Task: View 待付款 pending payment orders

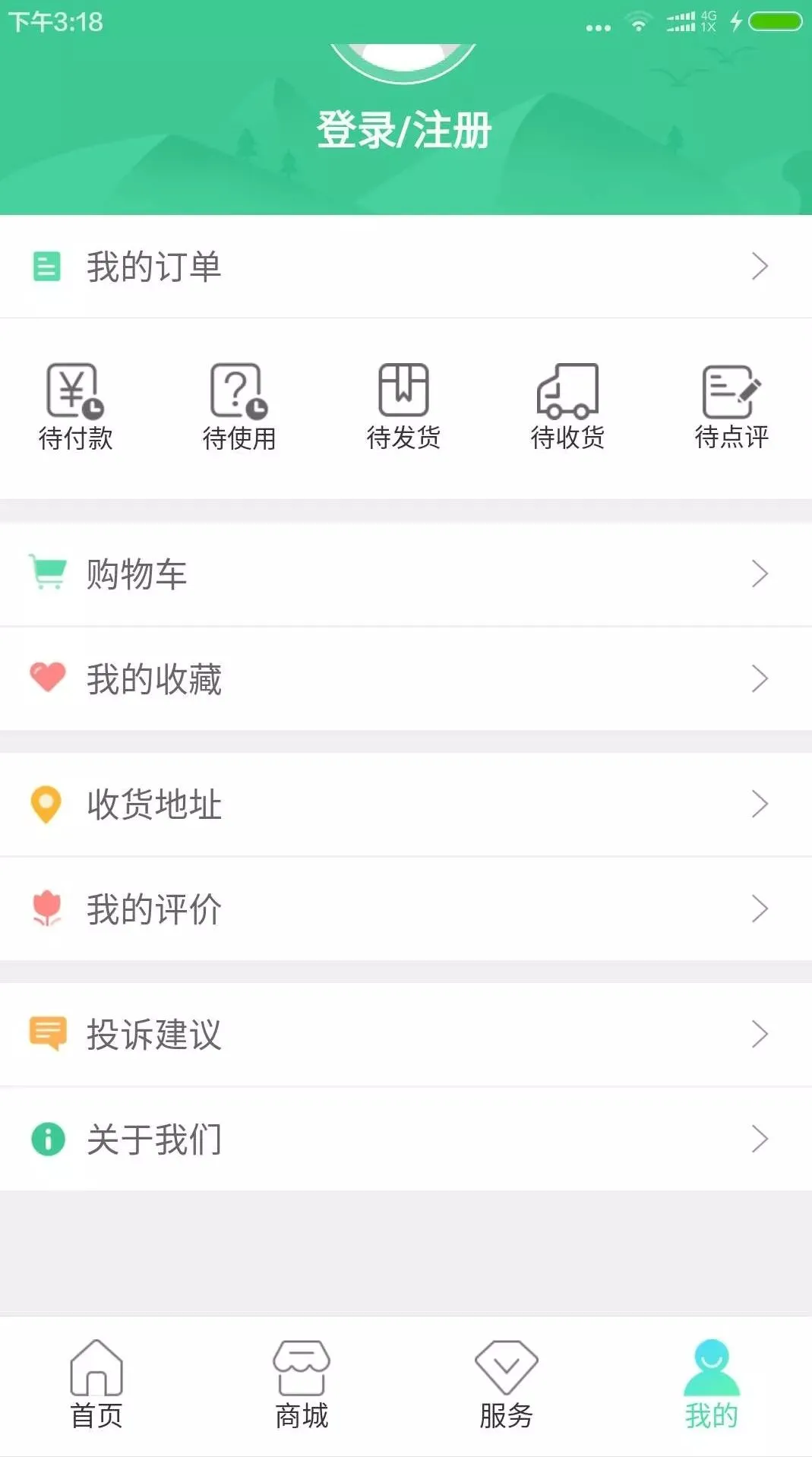Action: click(75, 406)
